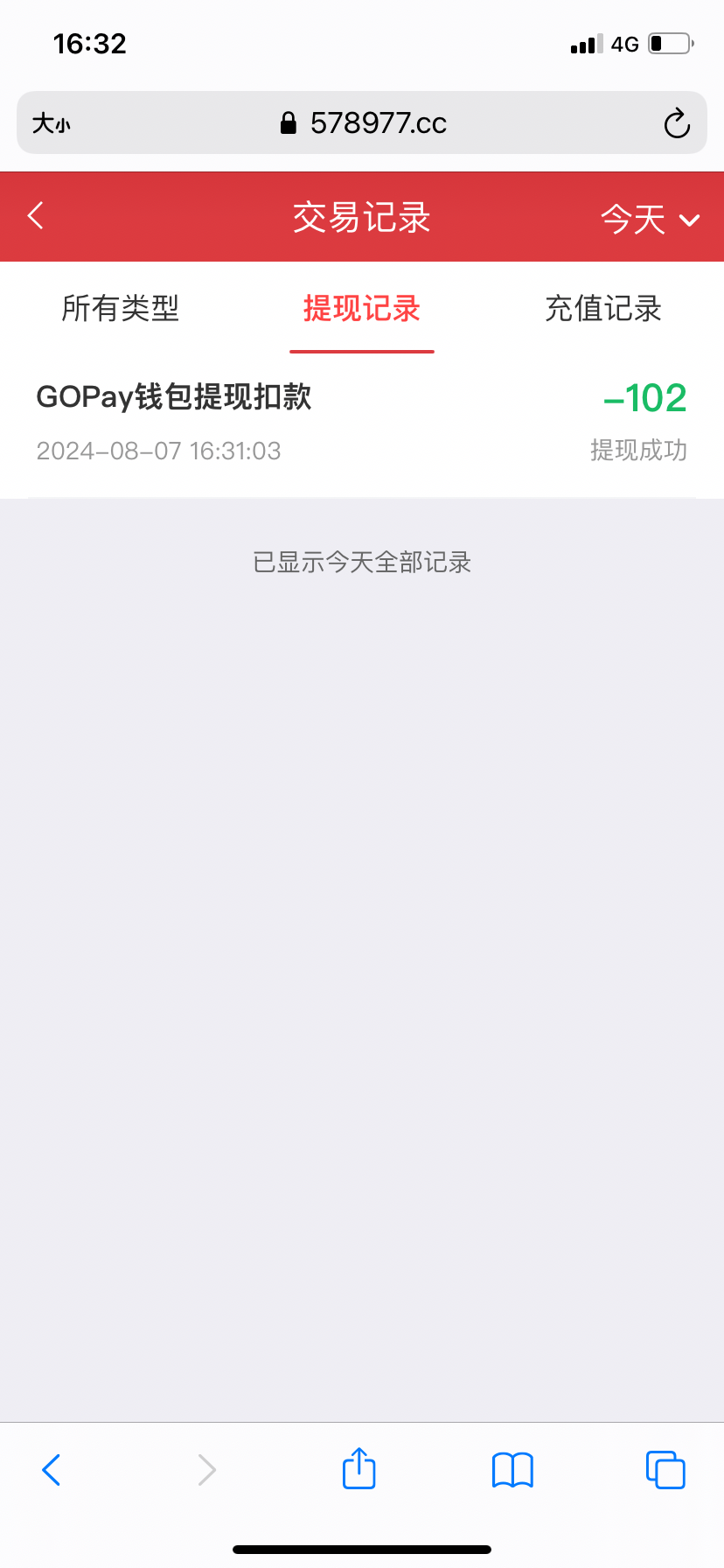Viewport: 724px width, 1568px height.
Task: Tap the 578977.cc address bar
Action: click(x=362, y=122)
